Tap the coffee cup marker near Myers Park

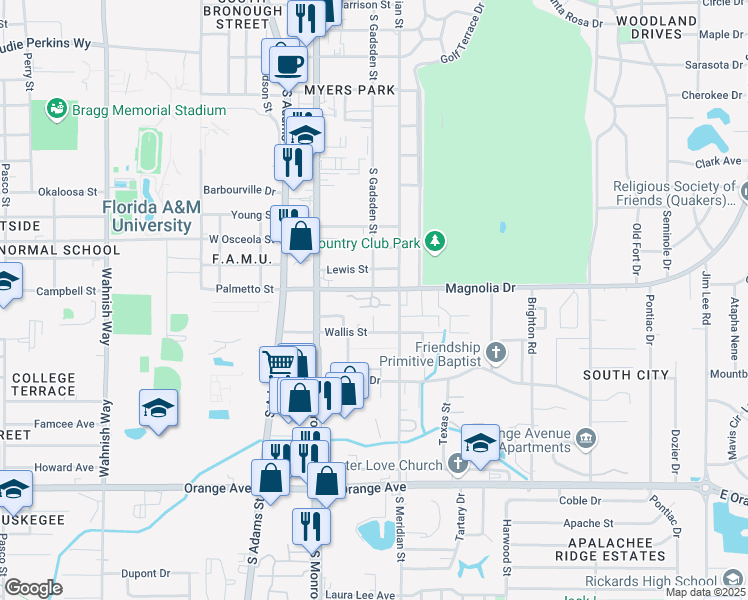point(288,65)
